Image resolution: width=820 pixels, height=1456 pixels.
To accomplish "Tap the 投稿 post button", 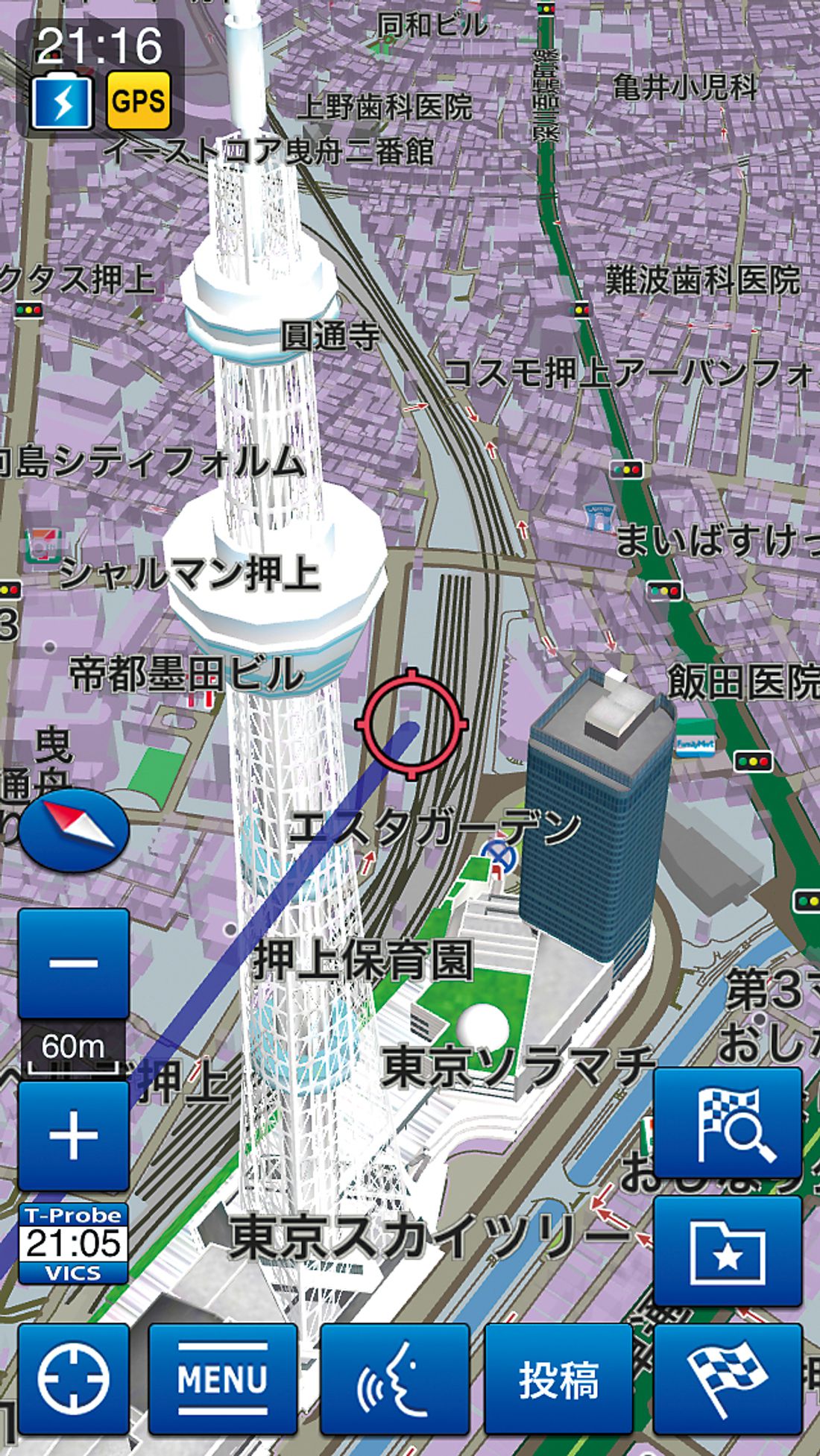I will [558, 1379].
